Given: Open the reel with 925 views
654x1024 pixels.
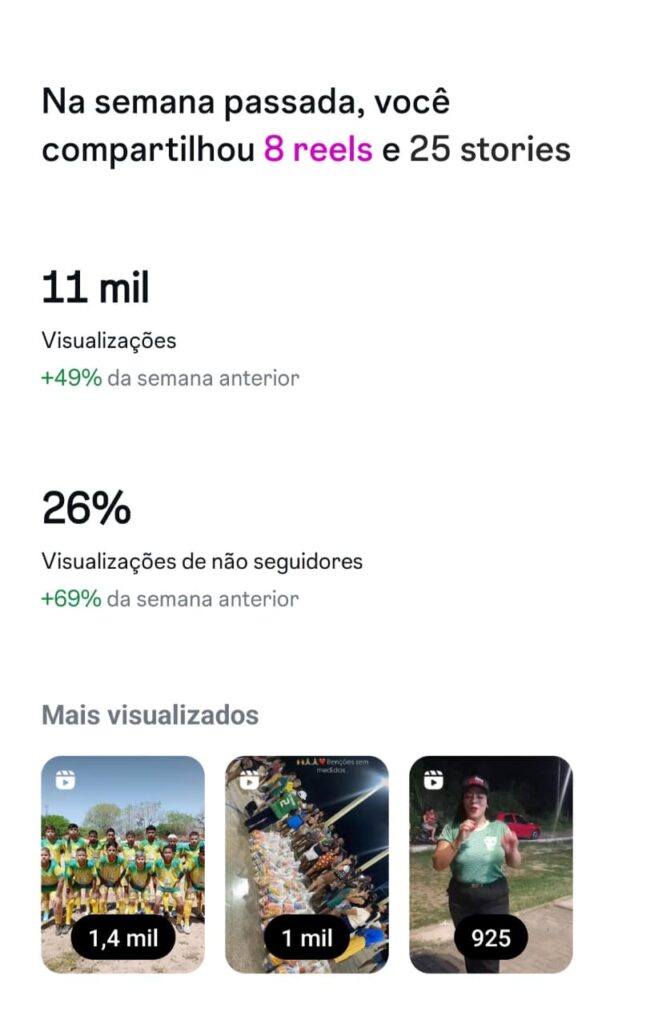Looking at the screenshot, I should tap(491, 864).
